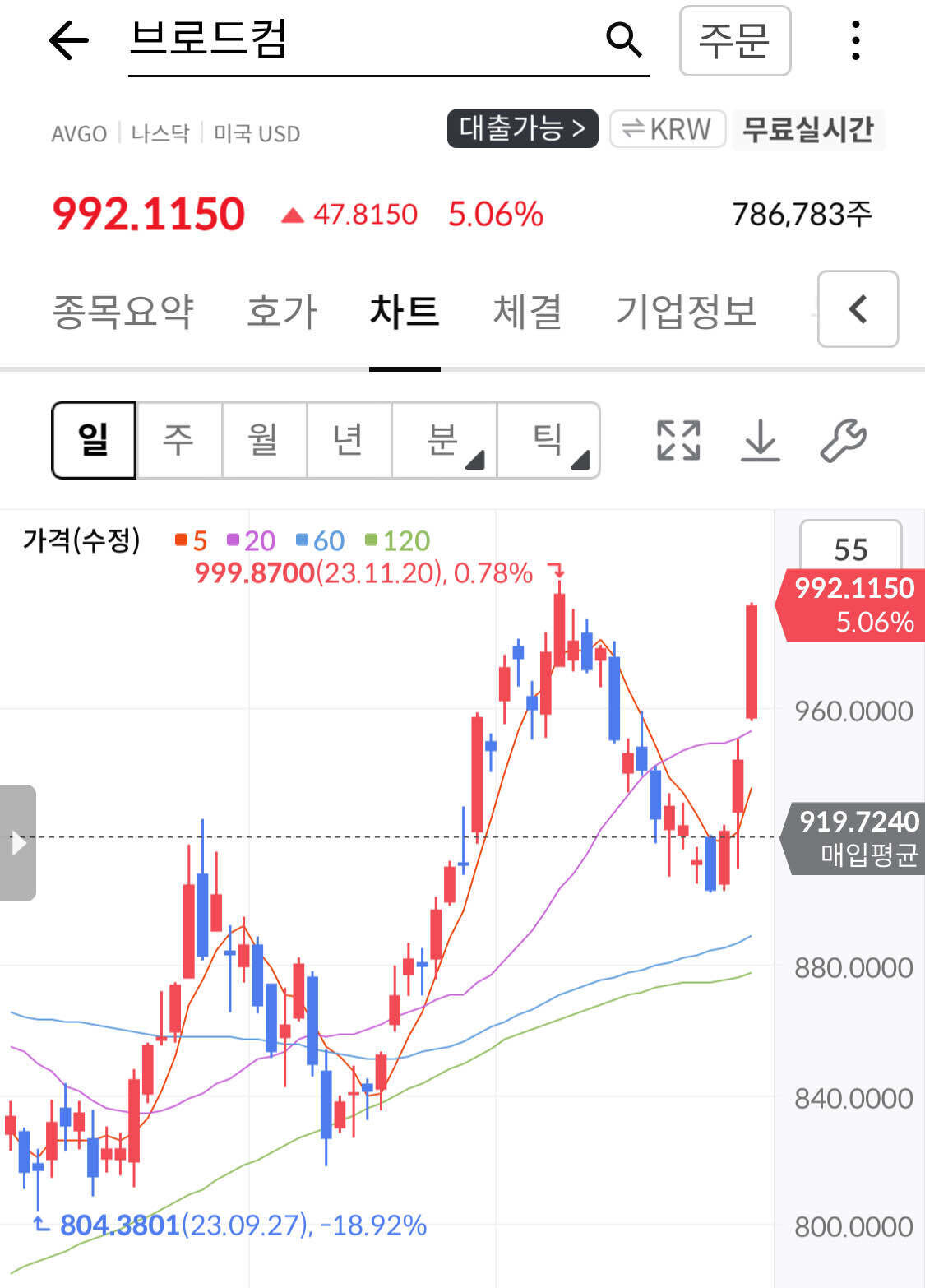Tap the KRW currency conversion toggle

666,129
